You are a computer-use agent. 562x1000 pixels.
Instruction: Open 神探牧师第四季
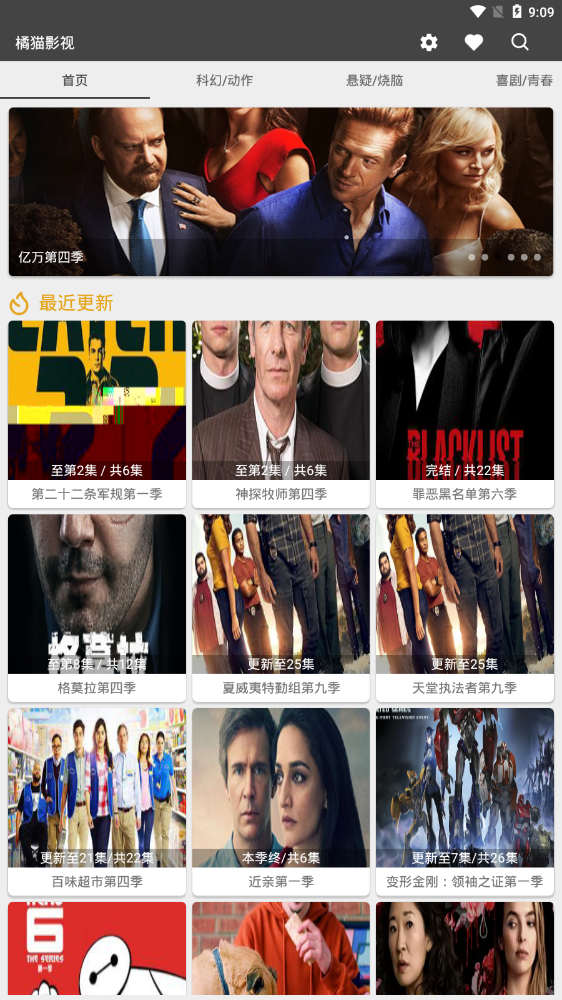point(281,414)
